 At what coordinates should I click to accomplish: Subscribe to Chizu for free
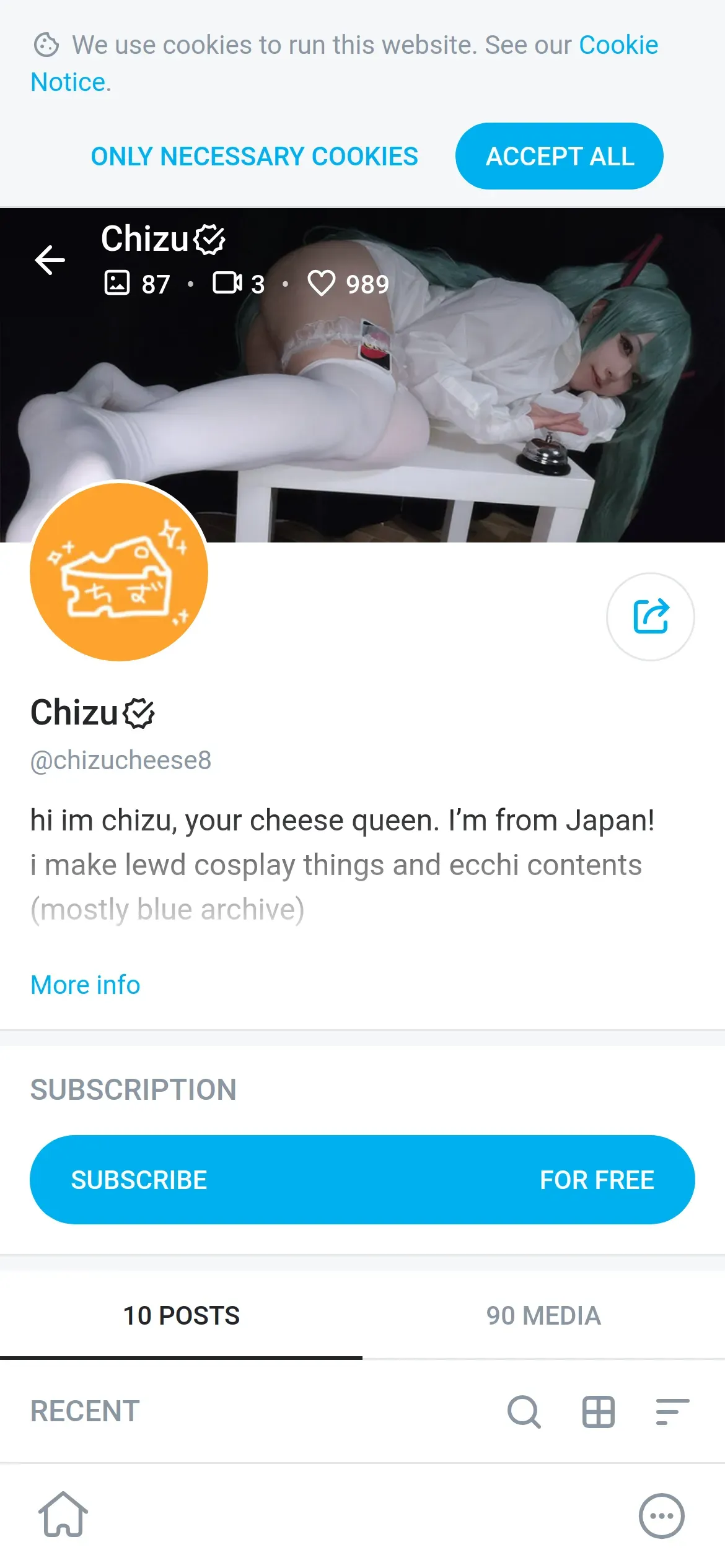[362, 1180]
